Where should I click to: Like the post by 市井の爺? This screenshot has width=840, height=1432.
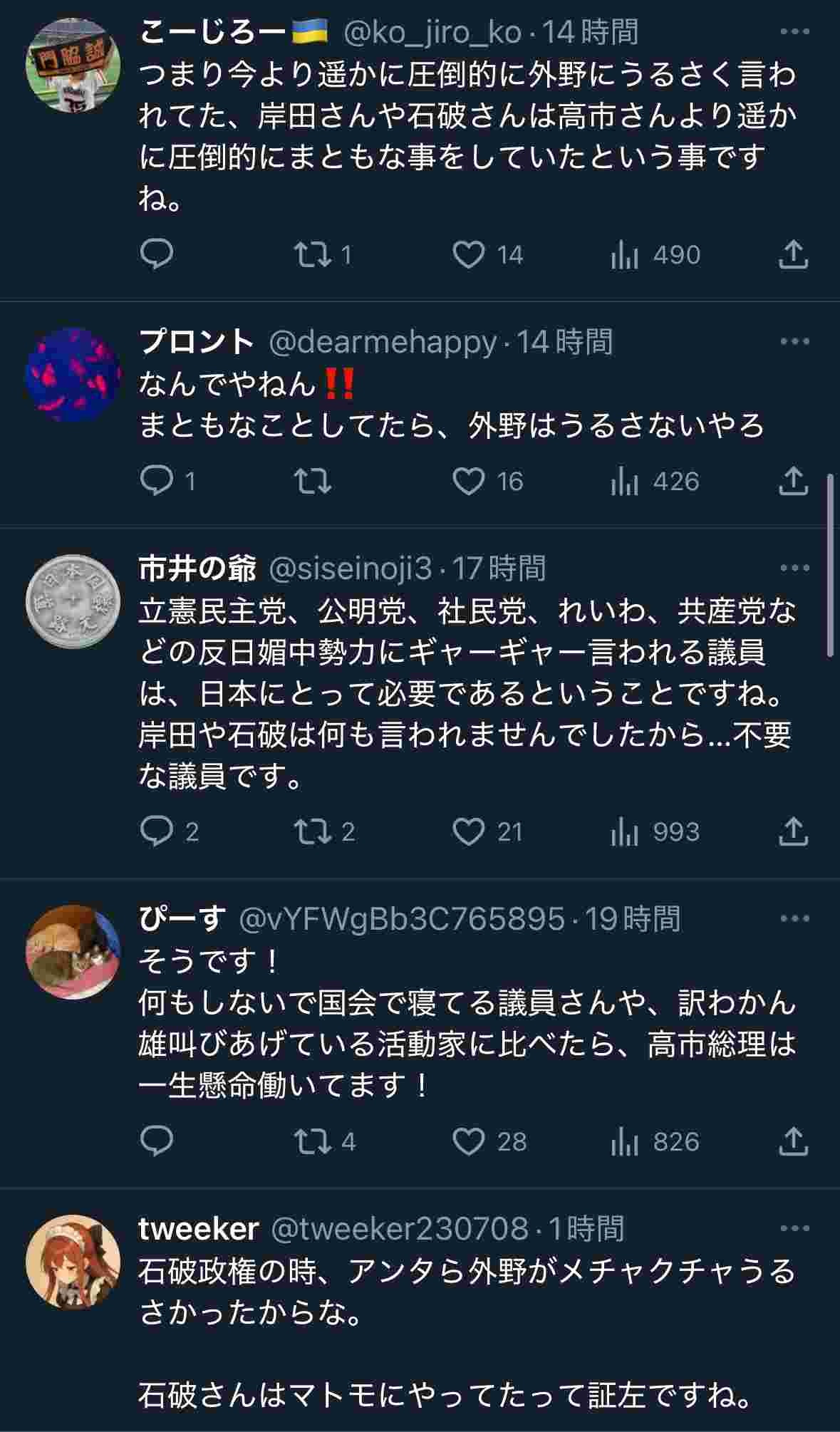click(x=470, y=832)
